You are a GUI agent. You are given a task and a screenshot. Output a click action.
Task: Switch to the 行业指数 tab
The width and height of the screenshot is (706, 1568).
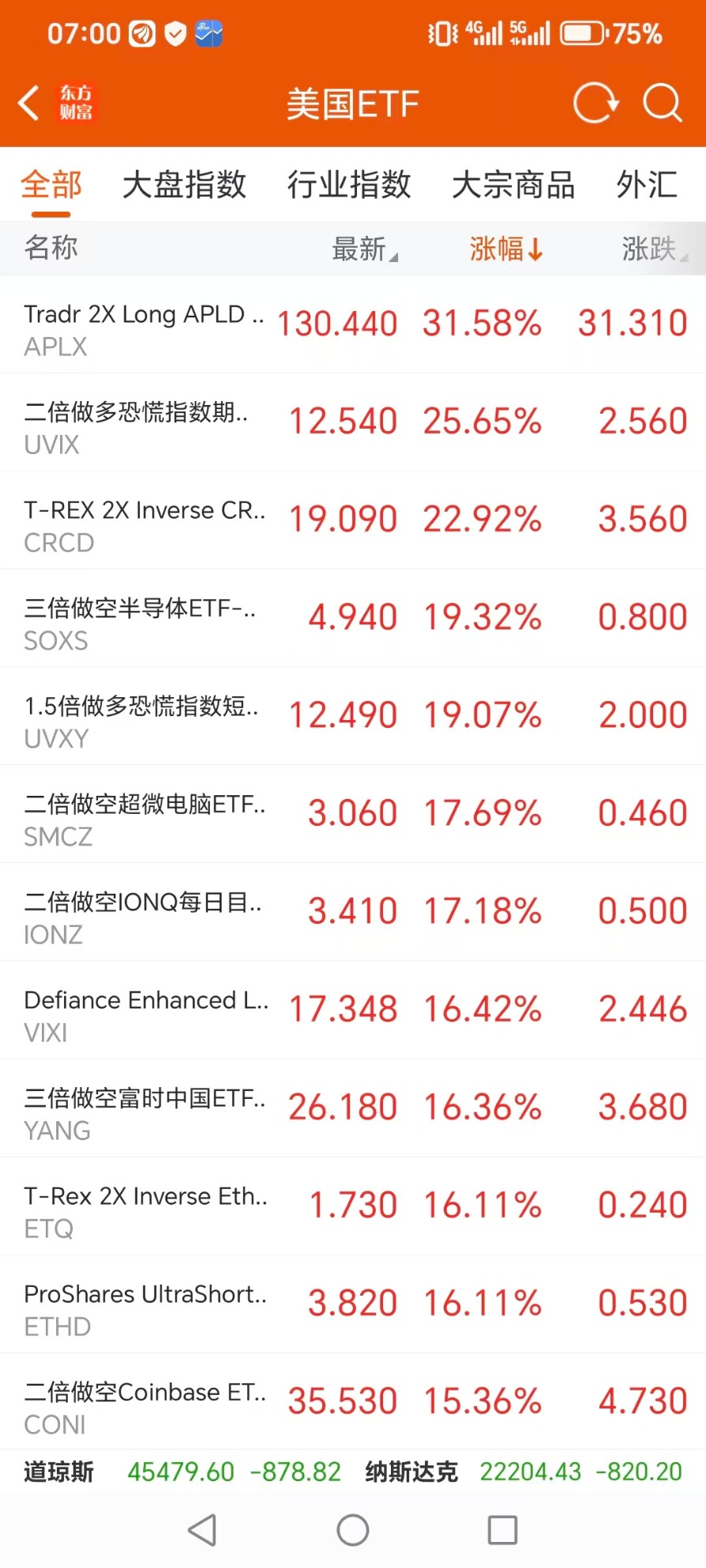tap(349, 186)
